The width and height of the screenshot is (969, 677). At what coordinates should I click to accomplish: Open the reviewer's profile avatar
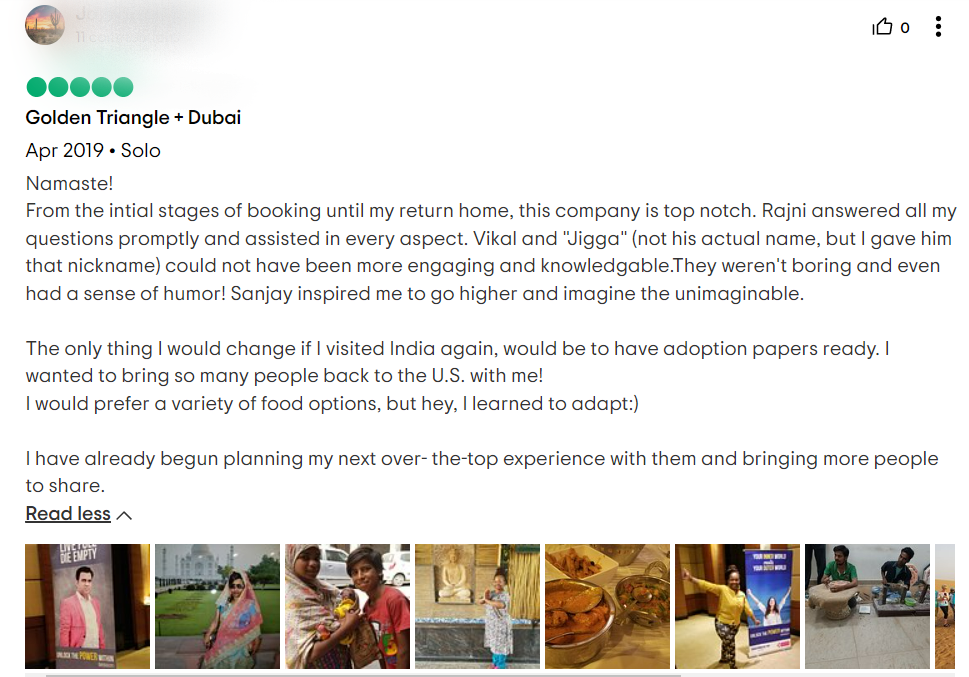tap(45, 25)
